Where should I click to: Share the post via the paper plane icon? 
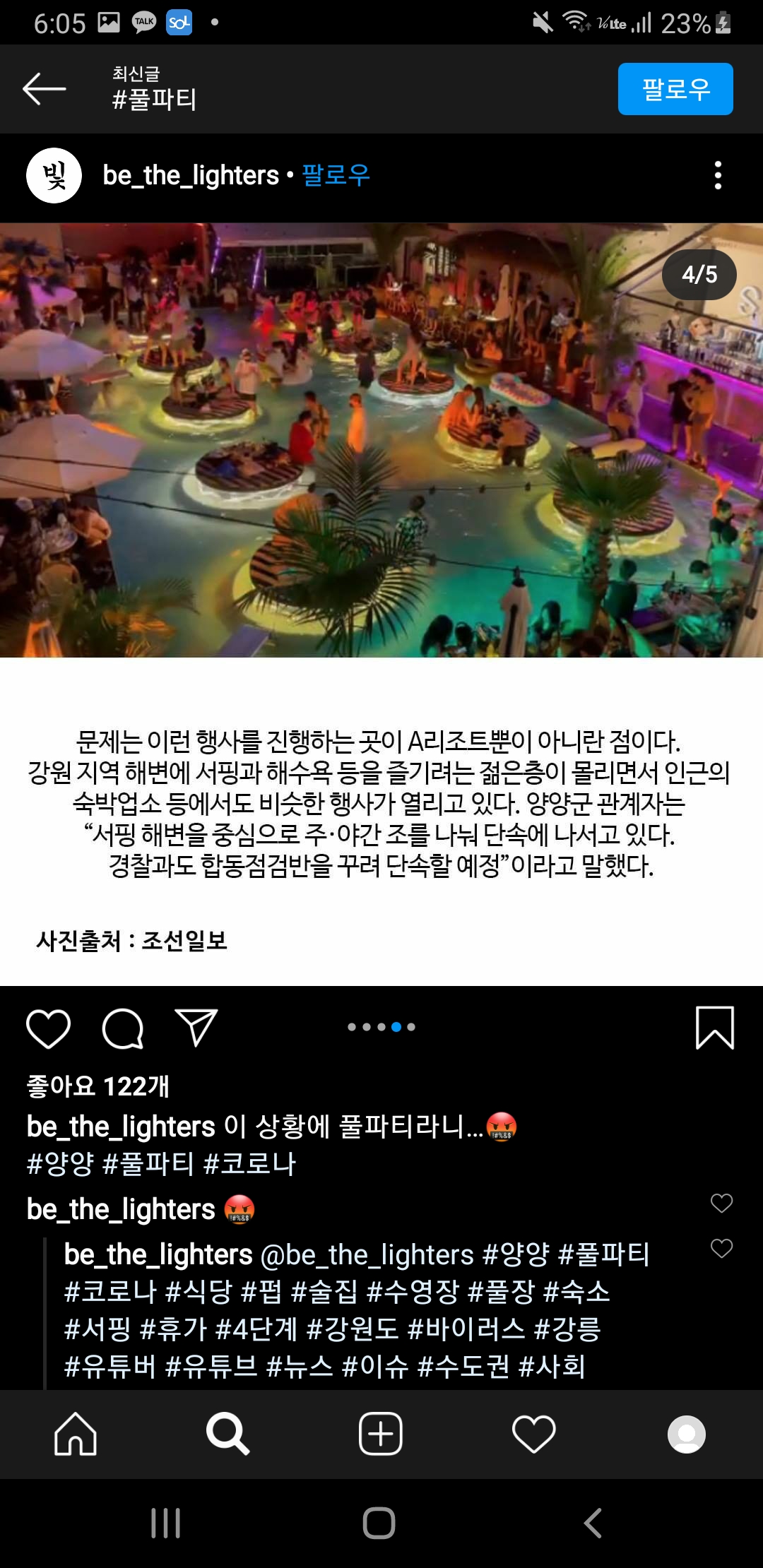(x=196, y=1028)
